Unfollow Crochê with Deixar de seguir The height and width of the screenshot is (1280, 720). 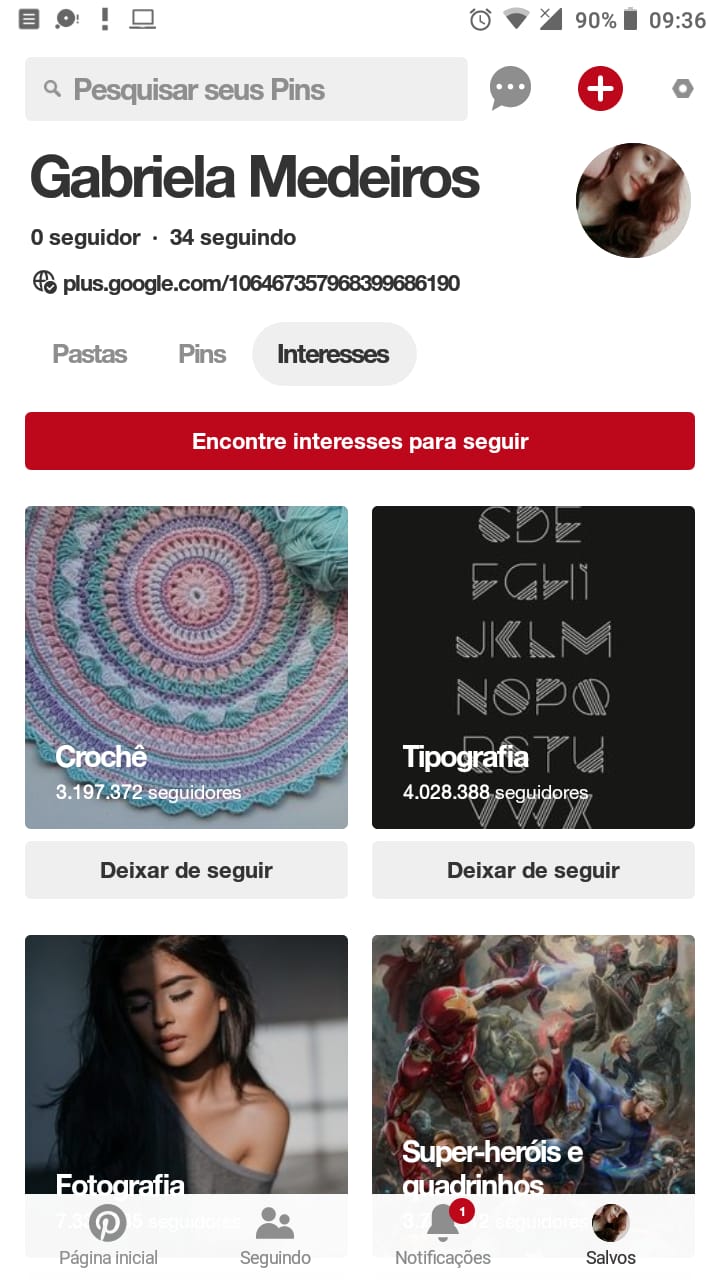coord(186,870)
